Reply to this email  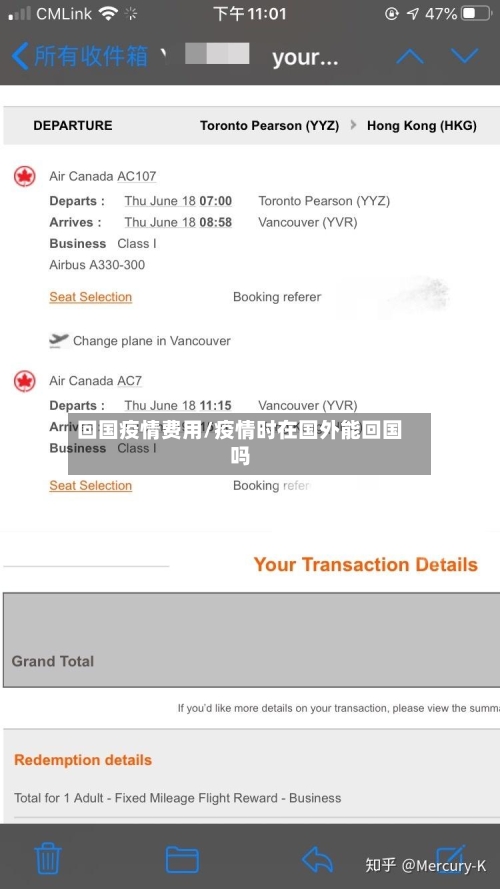click(317, 860)
